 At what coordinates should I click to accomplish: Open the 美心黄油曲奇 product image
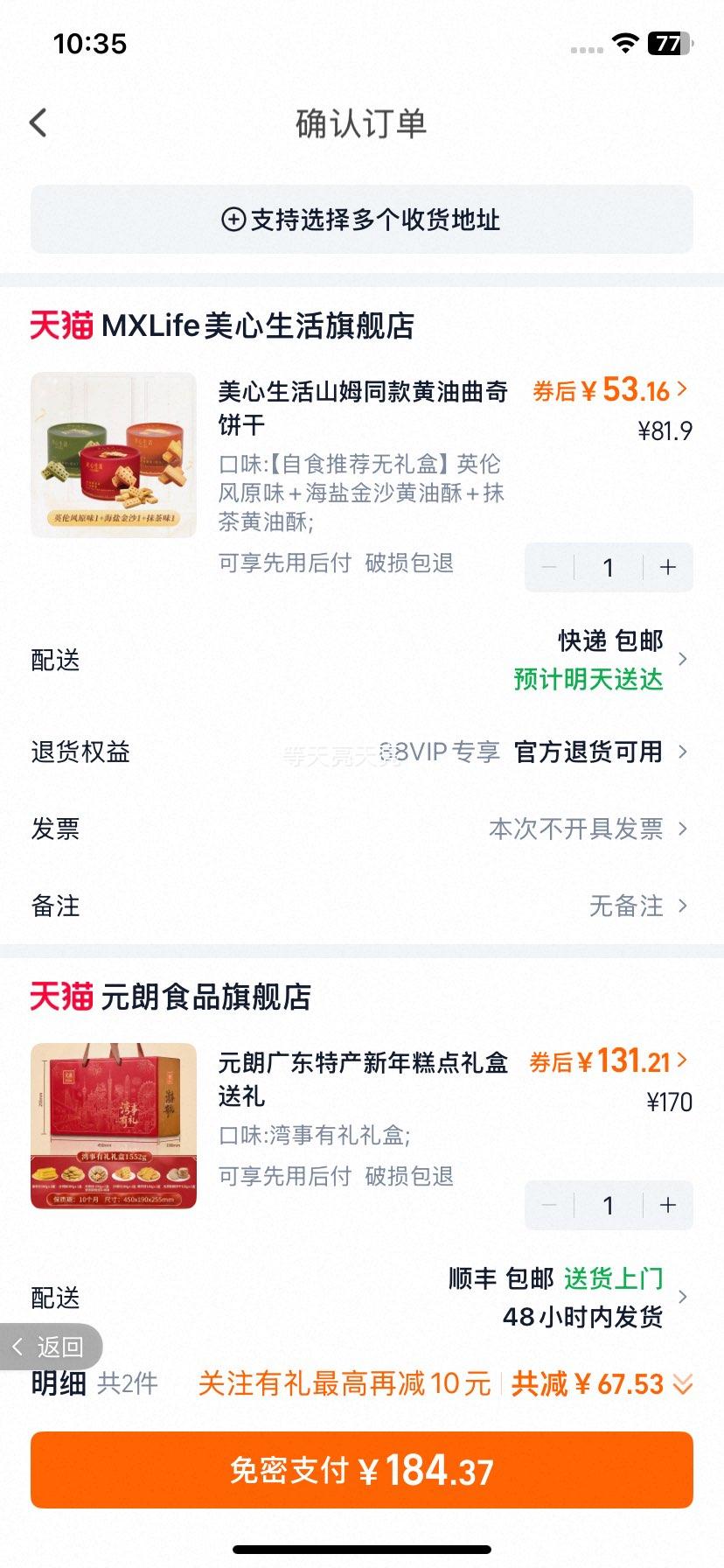pyautogui.click(x=114, y=455)
